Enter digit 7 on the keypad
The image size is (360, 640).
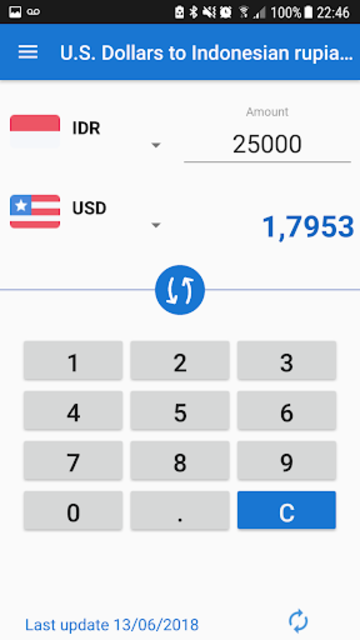[73, 460]
